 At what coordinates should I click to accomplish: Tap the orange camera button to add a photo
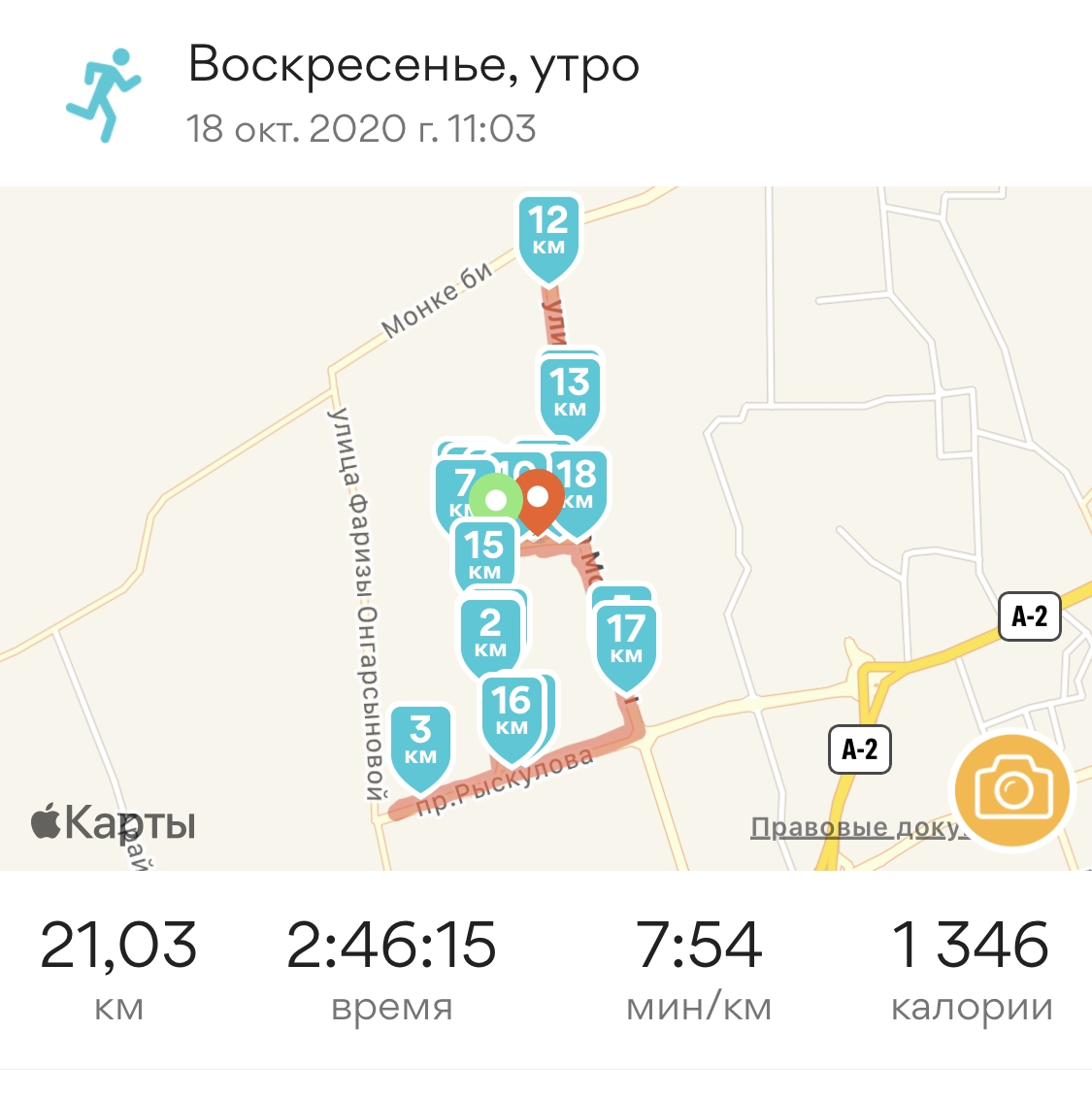(1012, 790)
